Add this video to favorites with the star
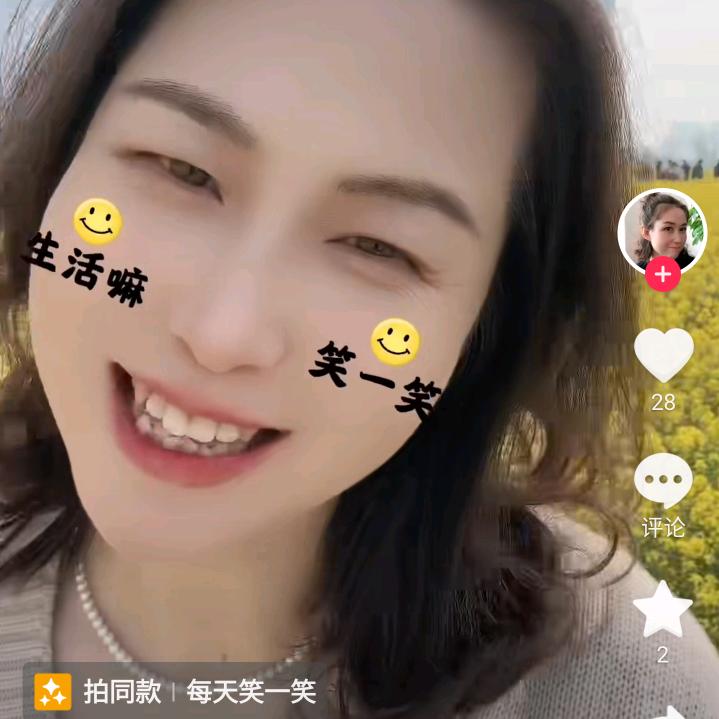 pos(662,610)
